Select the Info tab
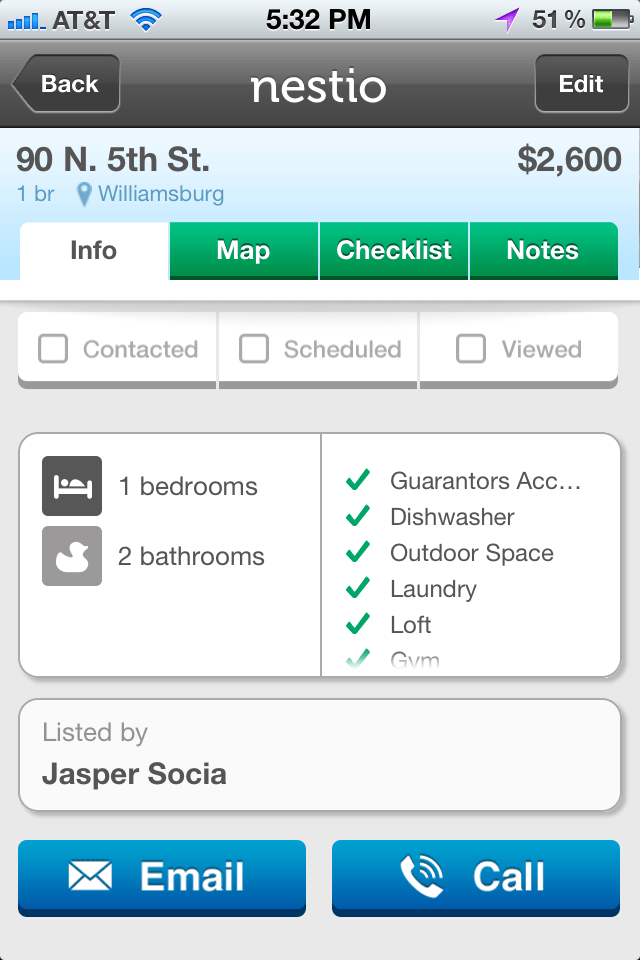 (x=93, y=250)
